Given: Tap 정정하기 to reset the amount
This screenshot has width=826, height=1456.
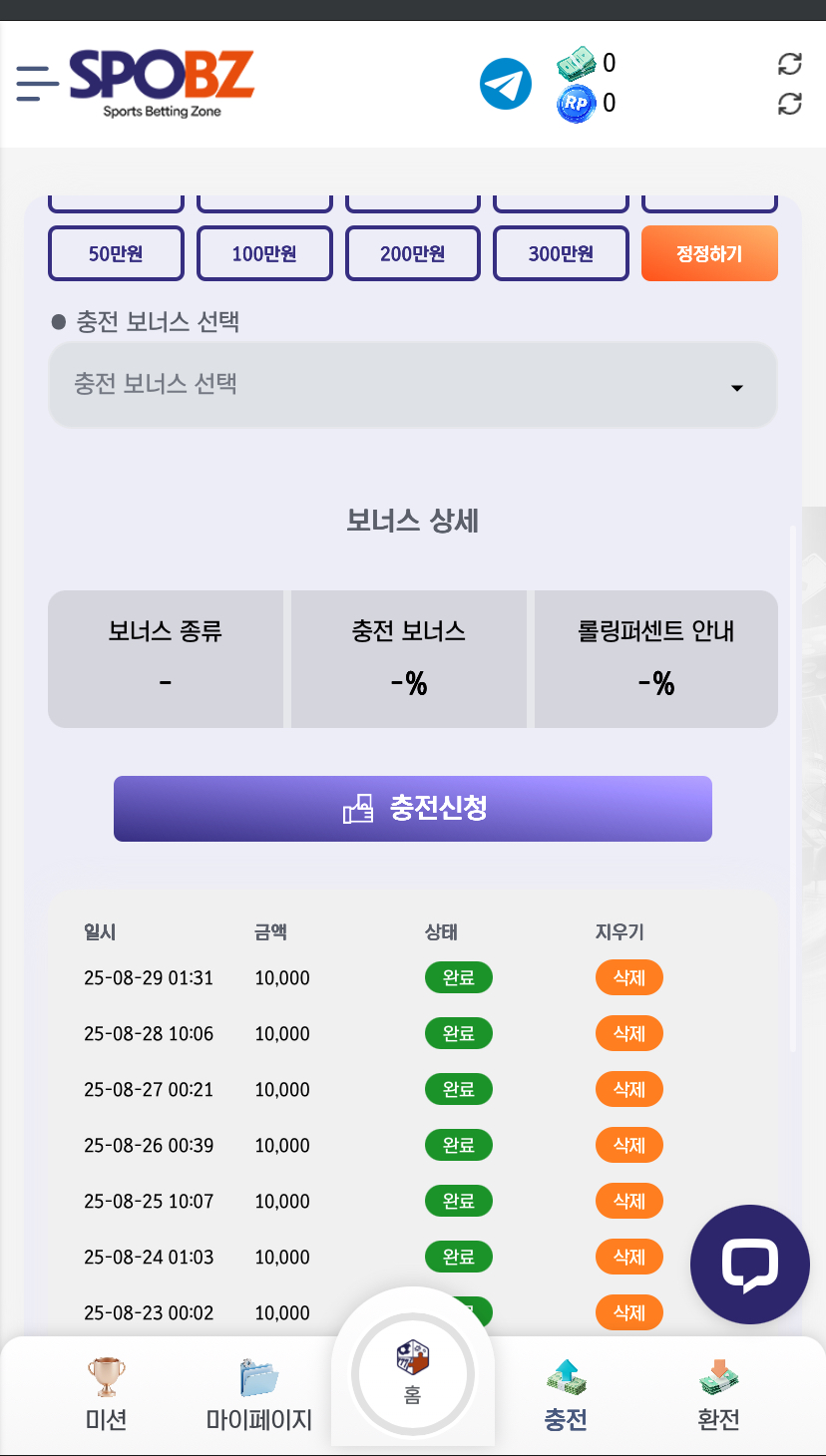Looking at the screenshot, I should 709,253.
